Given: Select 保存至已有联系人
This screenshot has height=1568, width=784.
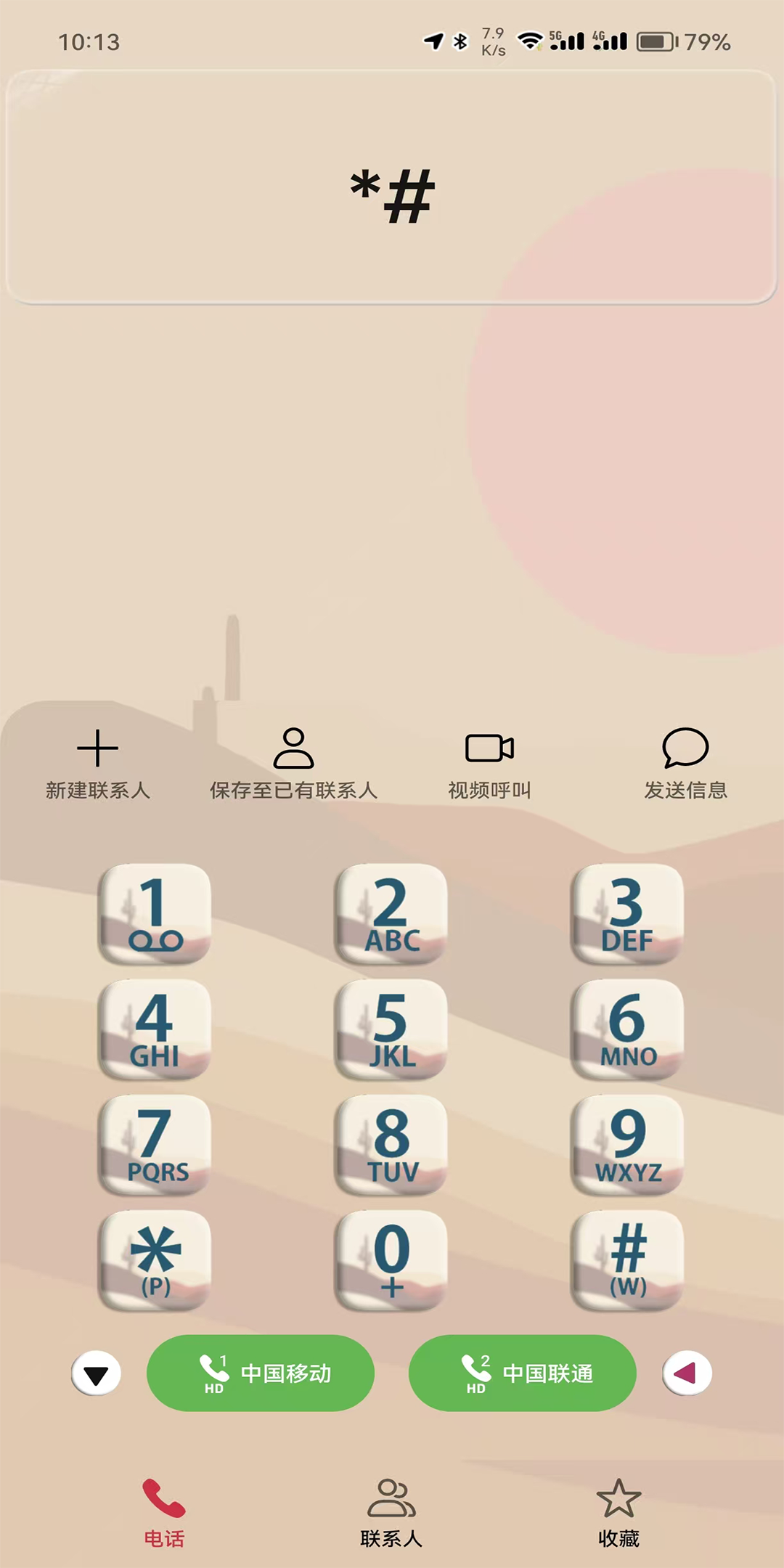Looking at the screenshot, I should point(293,762).
